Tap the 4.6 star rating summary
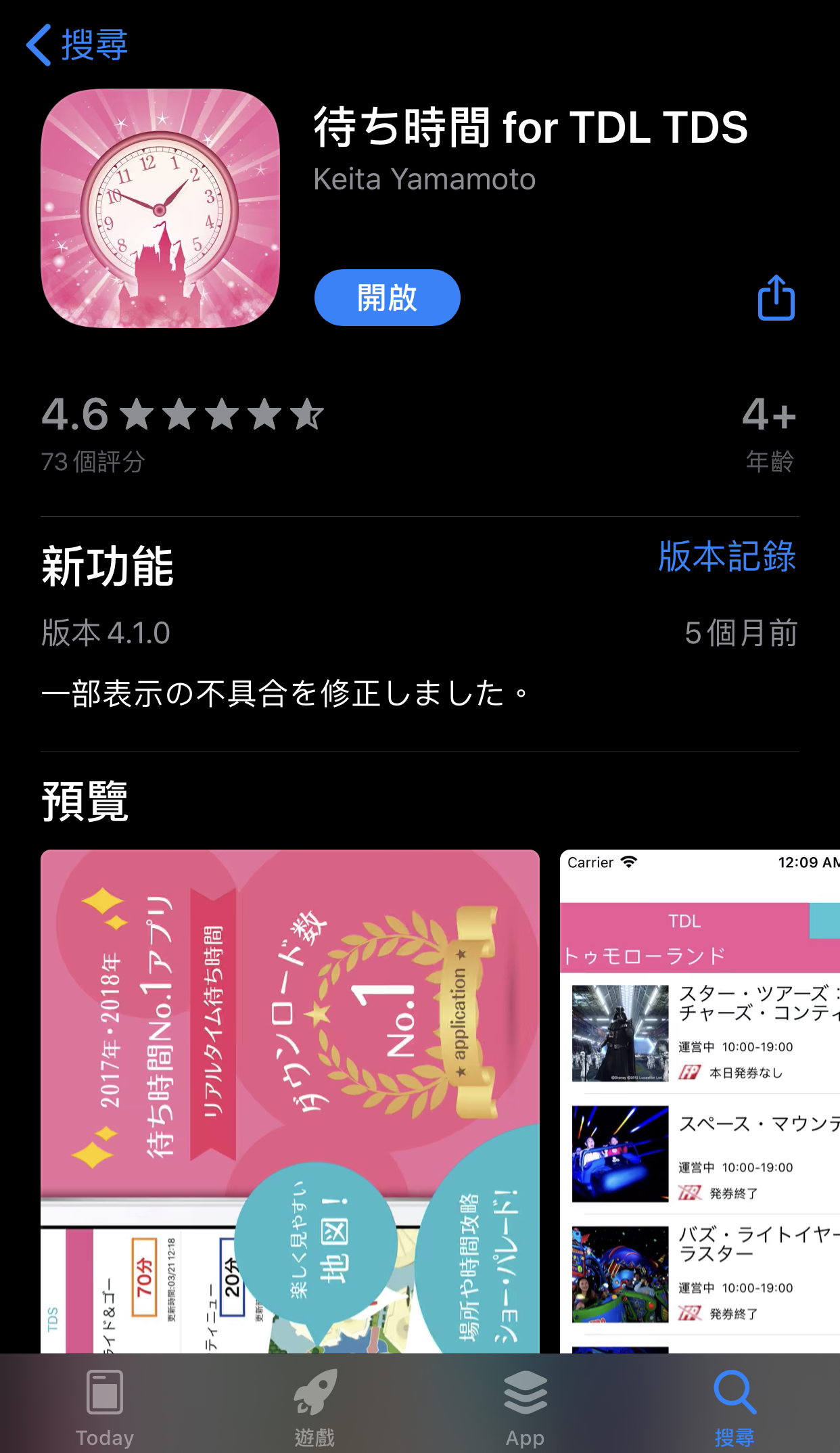Screen dimensions: 840x1453 pyautogui.click(x=183, y=433)
